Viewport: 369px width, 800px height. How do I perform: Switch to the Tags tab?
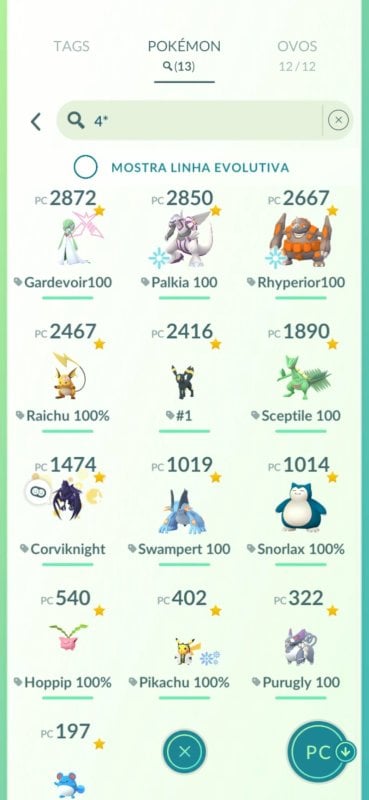71,46
